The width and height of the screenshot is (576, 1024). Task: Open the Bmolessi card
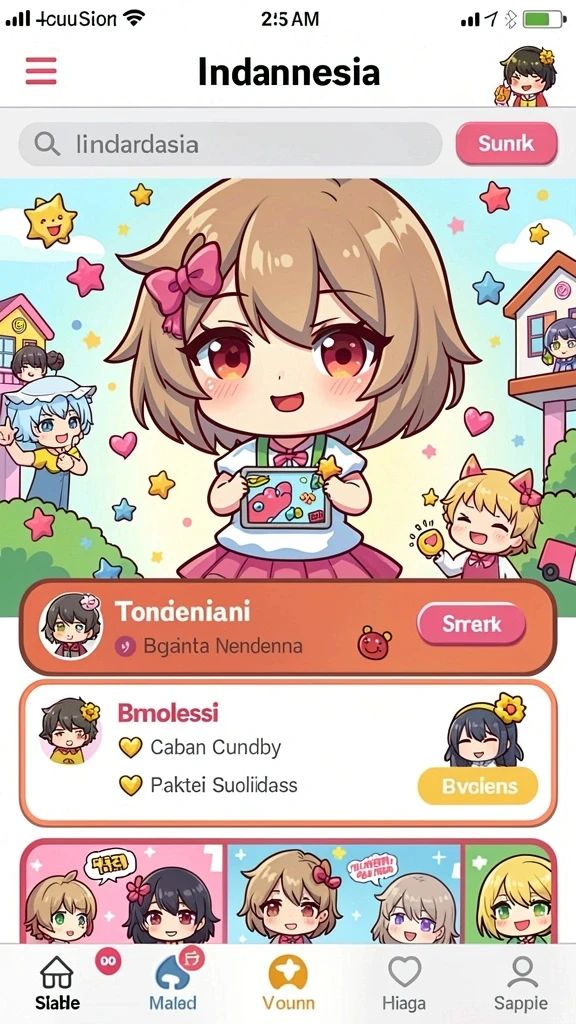(x=288, y=753)
